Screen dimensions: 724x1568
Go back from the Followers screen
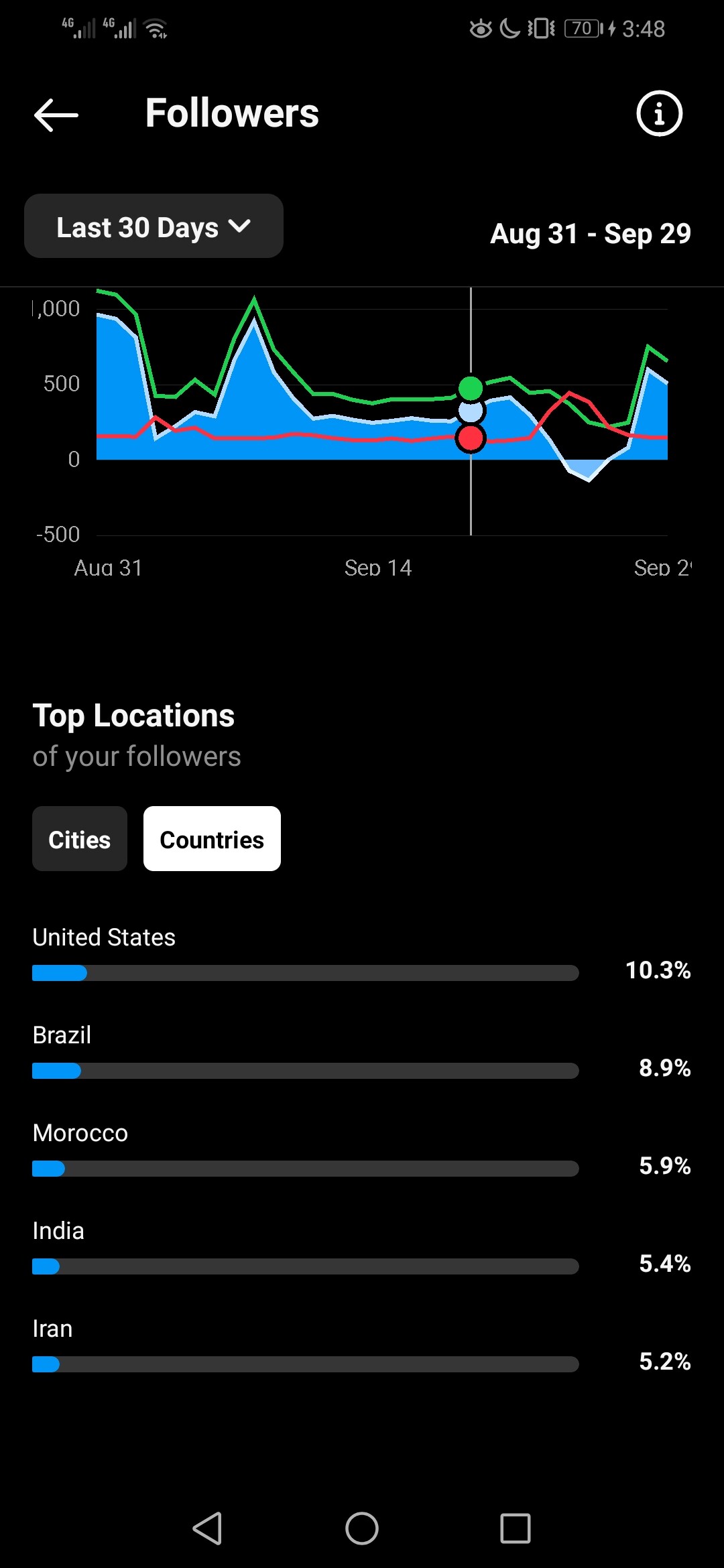56,115
